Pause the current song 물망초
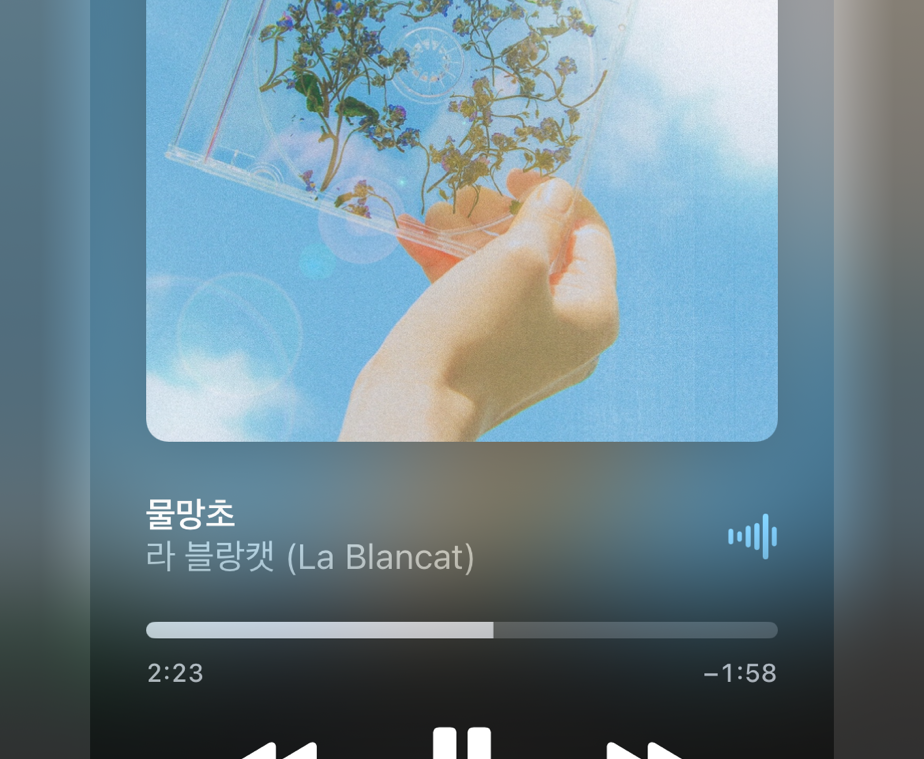924x759 pixels. [461, 744]
